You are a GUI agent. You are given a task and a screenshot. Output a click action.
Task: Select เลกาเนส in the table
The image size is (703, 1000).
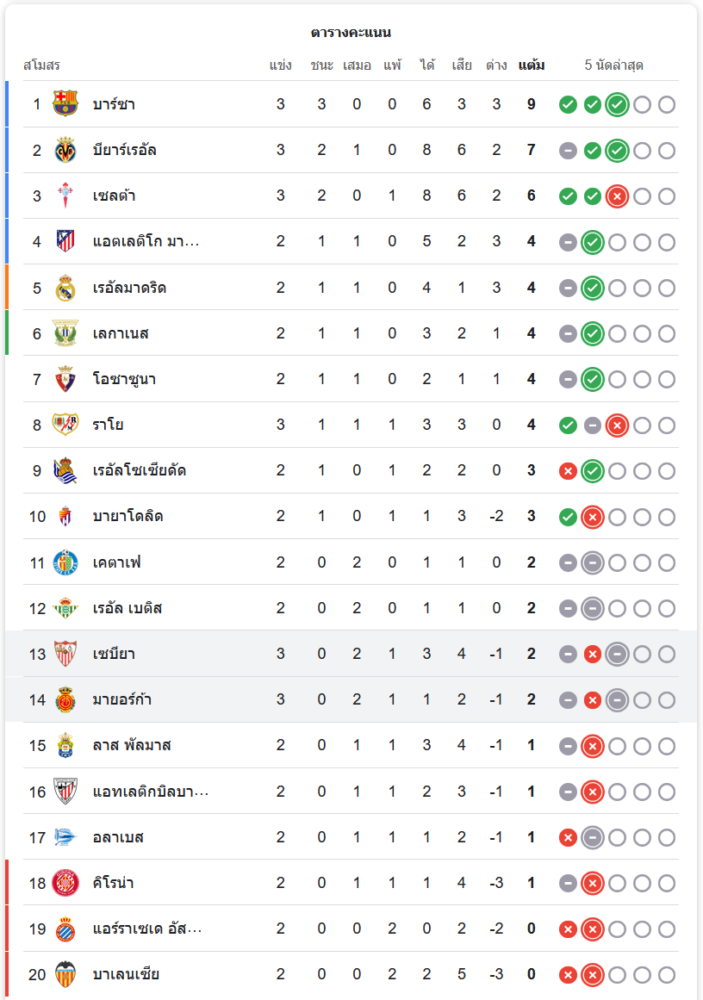121,334
